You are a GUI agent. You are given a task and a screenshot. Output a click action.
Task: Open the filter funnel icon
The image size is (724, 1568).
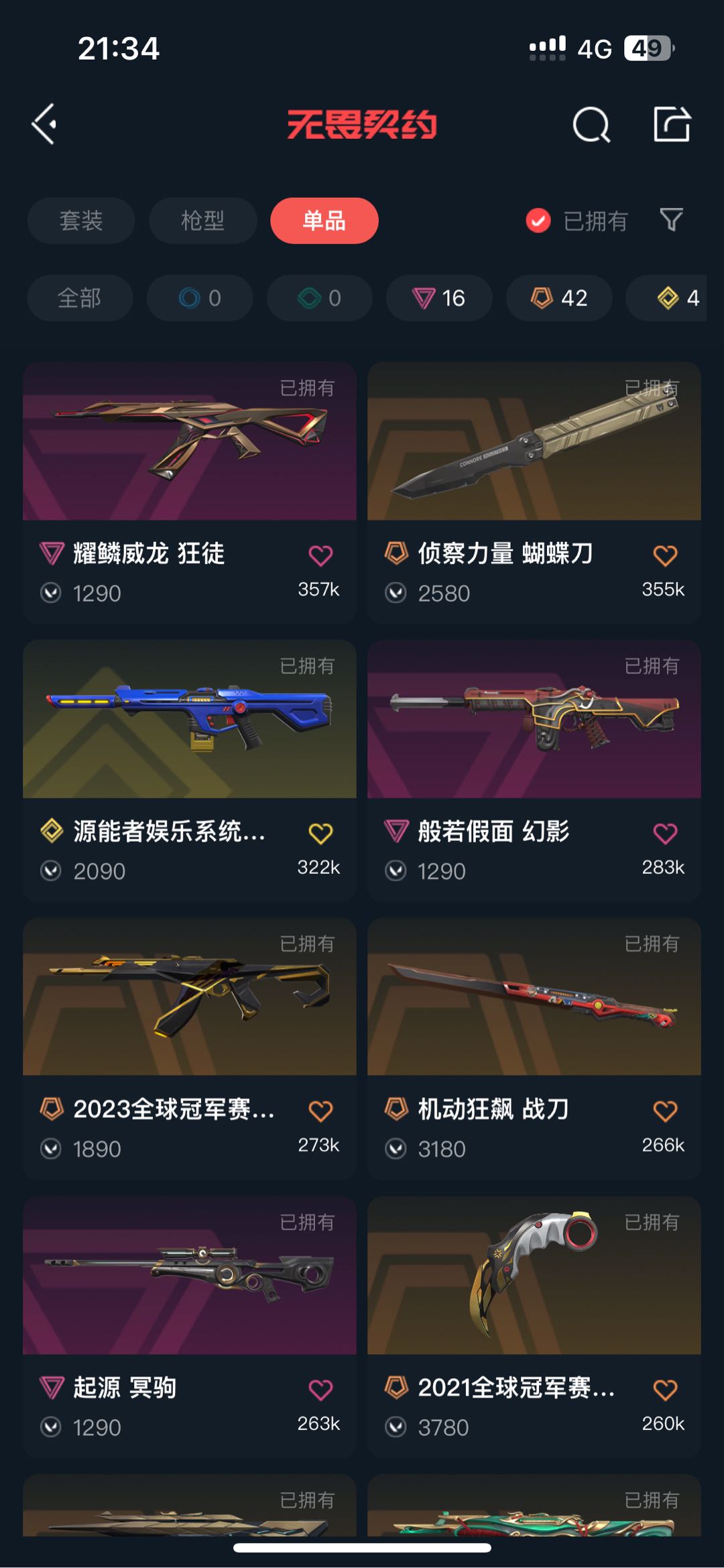click(x=671, y=220)
